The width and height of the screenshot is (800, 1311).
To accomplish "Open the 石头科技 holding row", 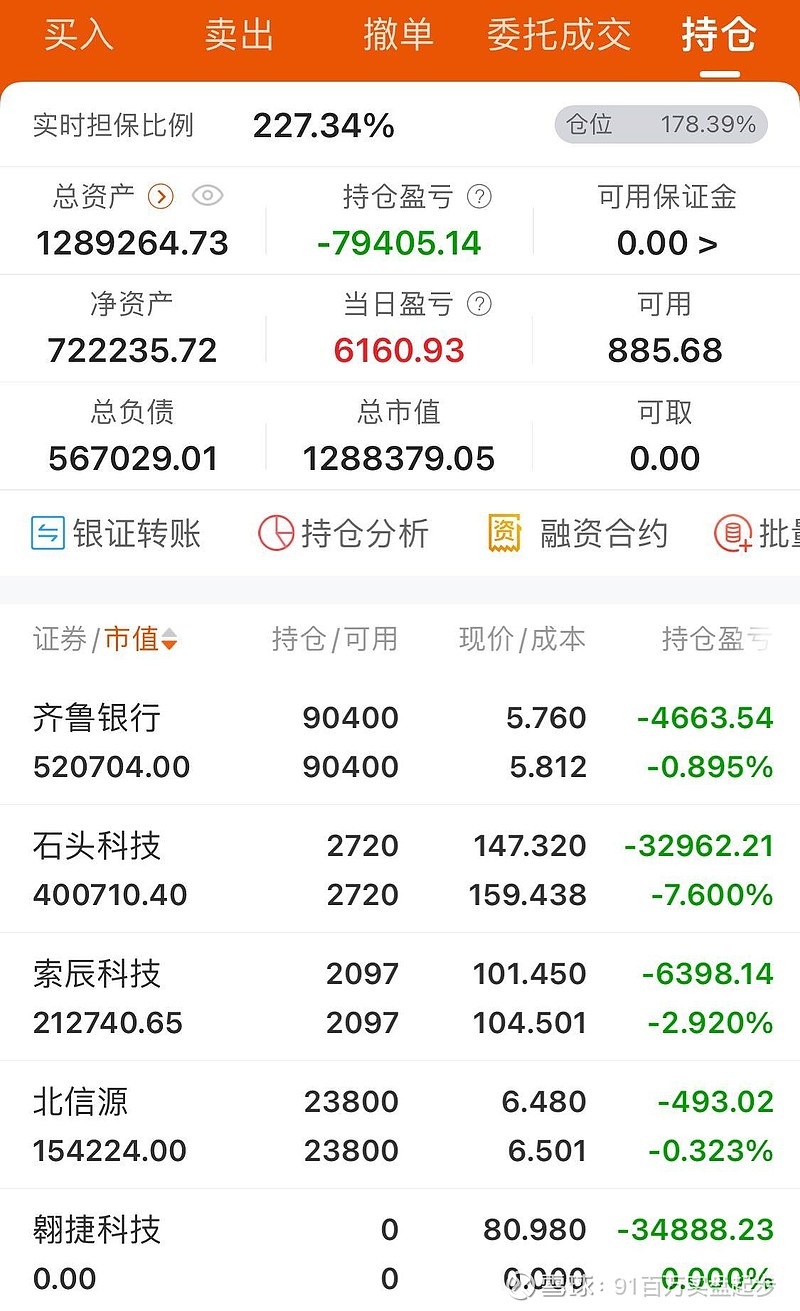I will [400, 869].
